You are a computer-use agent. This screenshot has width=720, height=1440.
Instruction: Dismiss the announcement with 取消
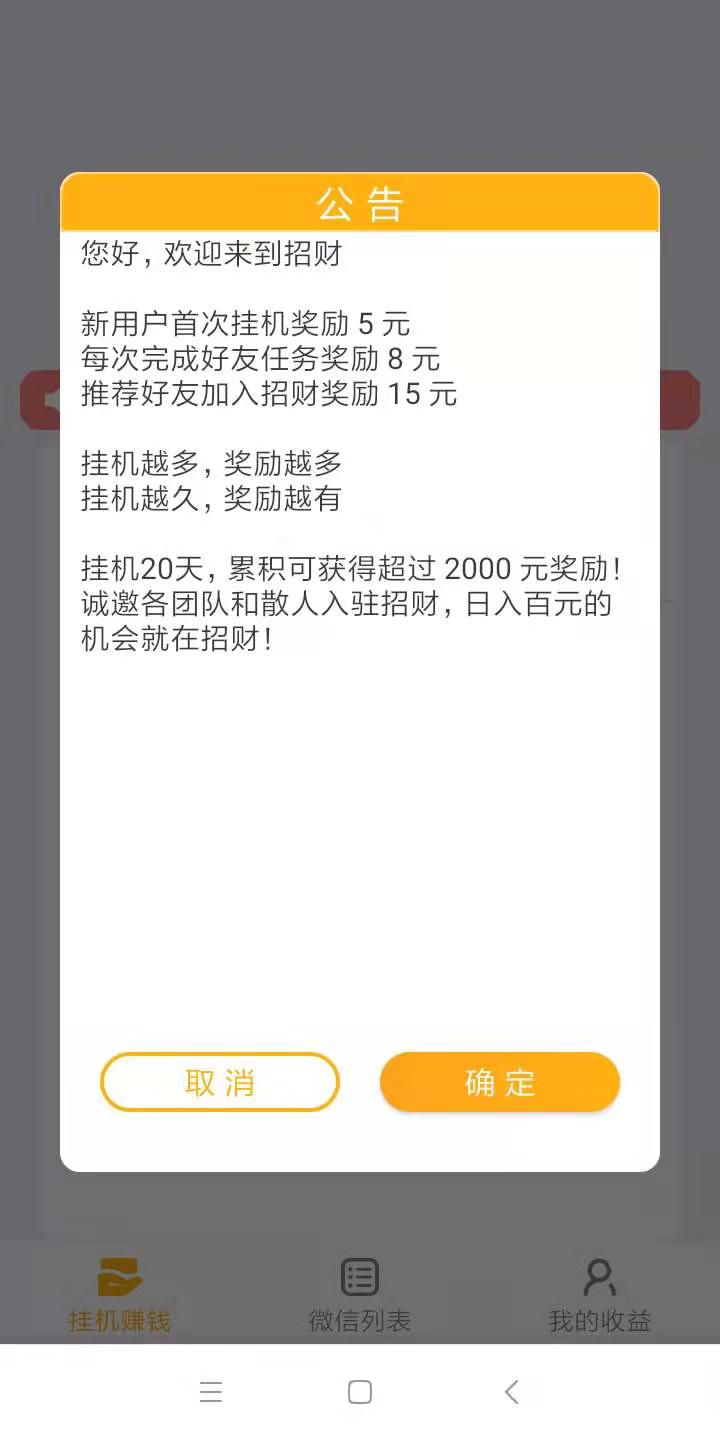click(x=219, y=1082)
